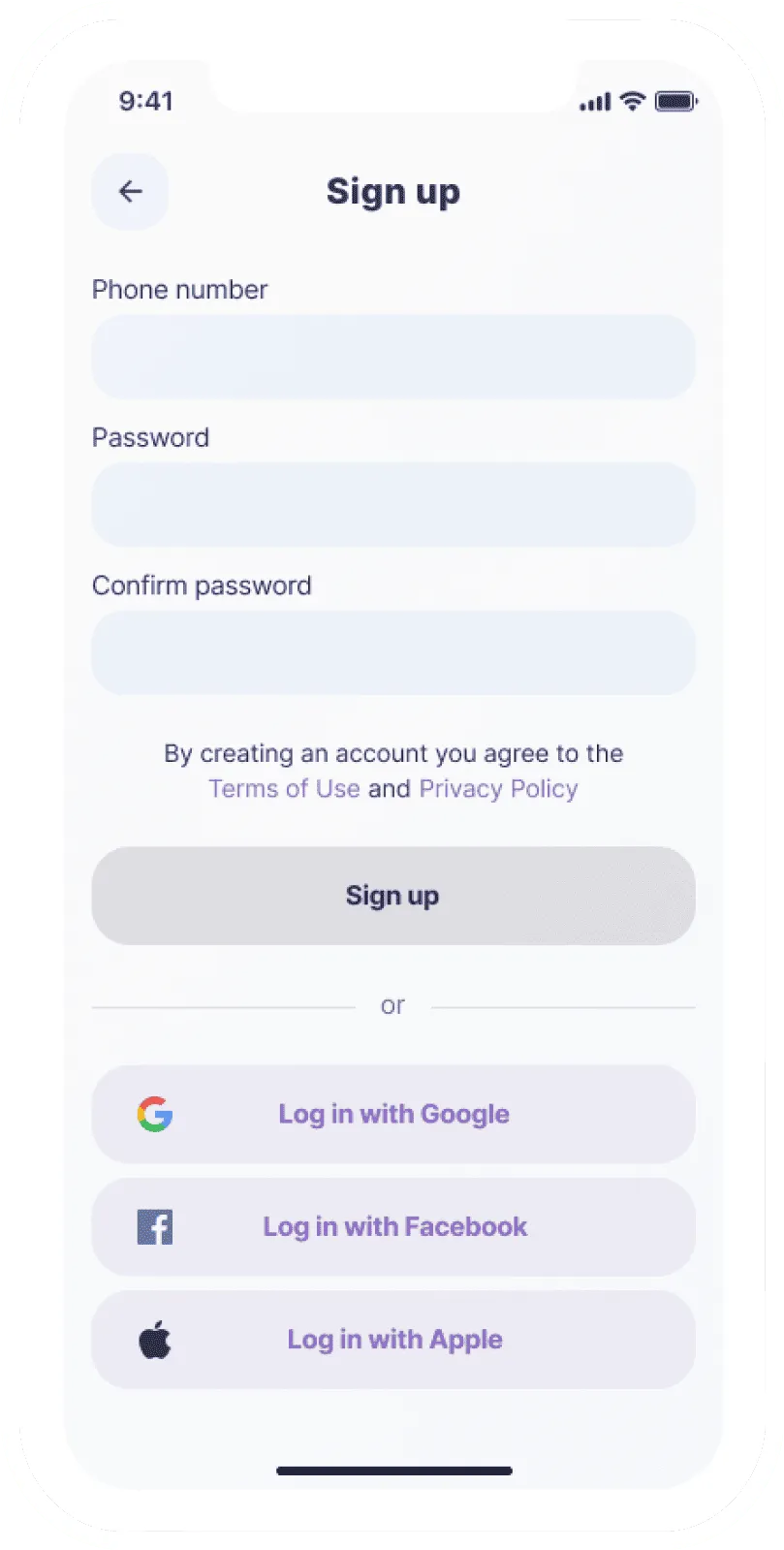
Task: Open the Privacy Policy link
Action: 498,788
